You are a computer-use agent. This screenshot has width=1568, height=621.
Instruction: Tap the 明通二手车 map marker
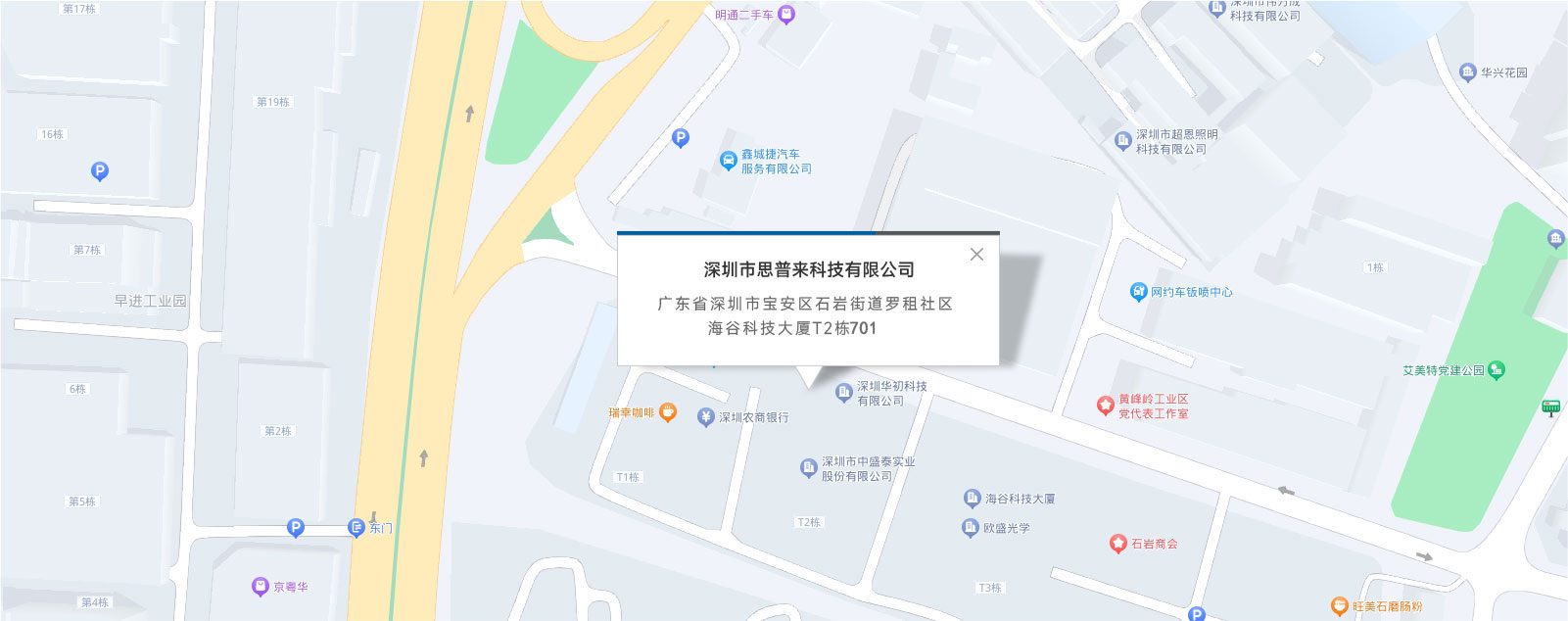(785, 15)
